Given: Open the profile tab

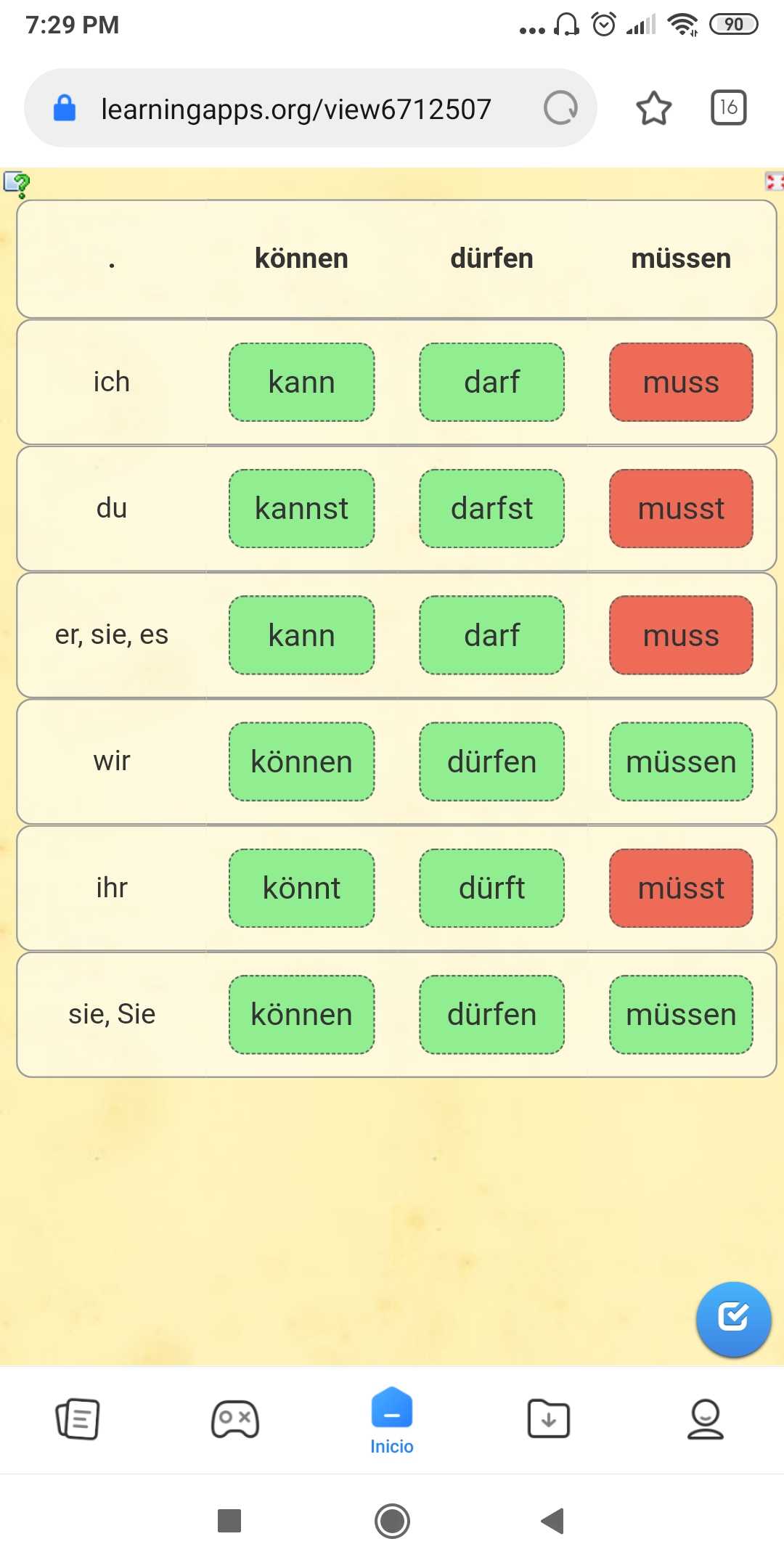Looking at the screenshot, I should coord(705,1418).
